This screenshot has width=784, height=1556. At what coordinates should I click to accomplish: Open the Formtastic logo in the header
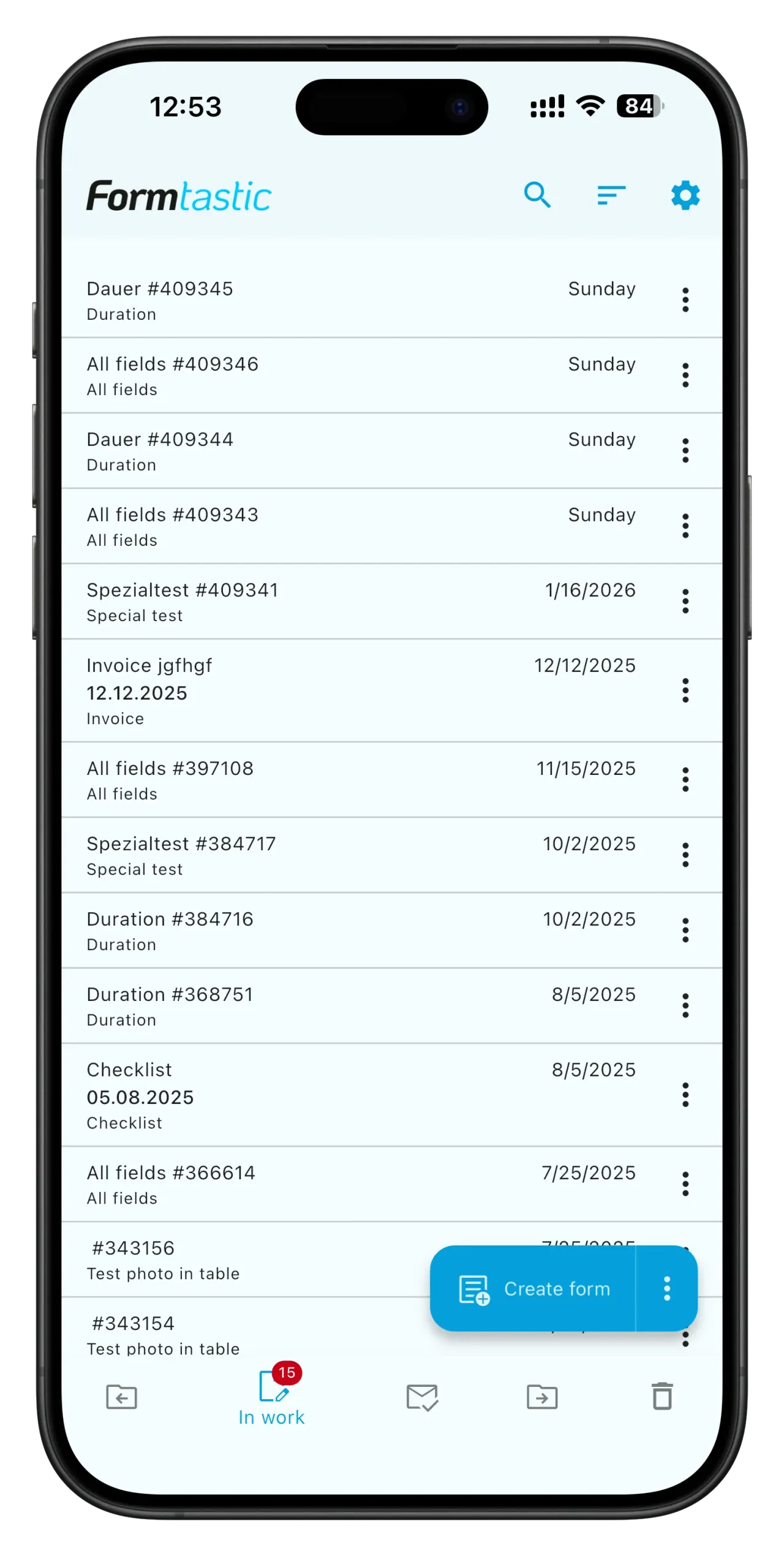coord(179,195)
